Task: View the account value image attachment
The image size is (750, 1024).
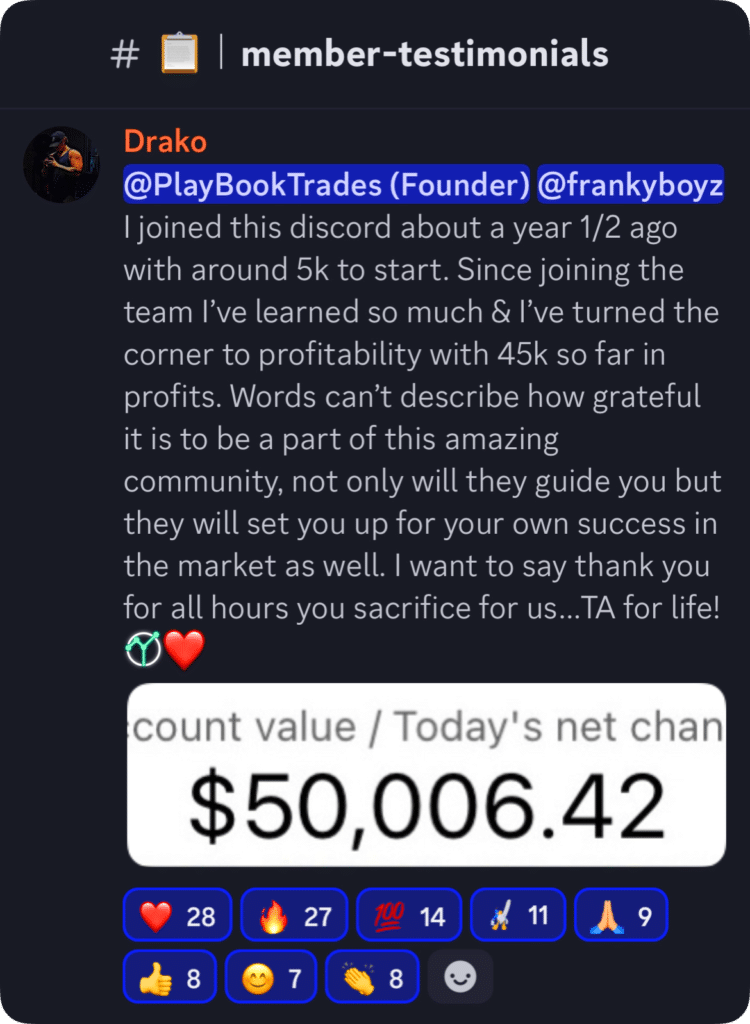Action: pos(426,775)
